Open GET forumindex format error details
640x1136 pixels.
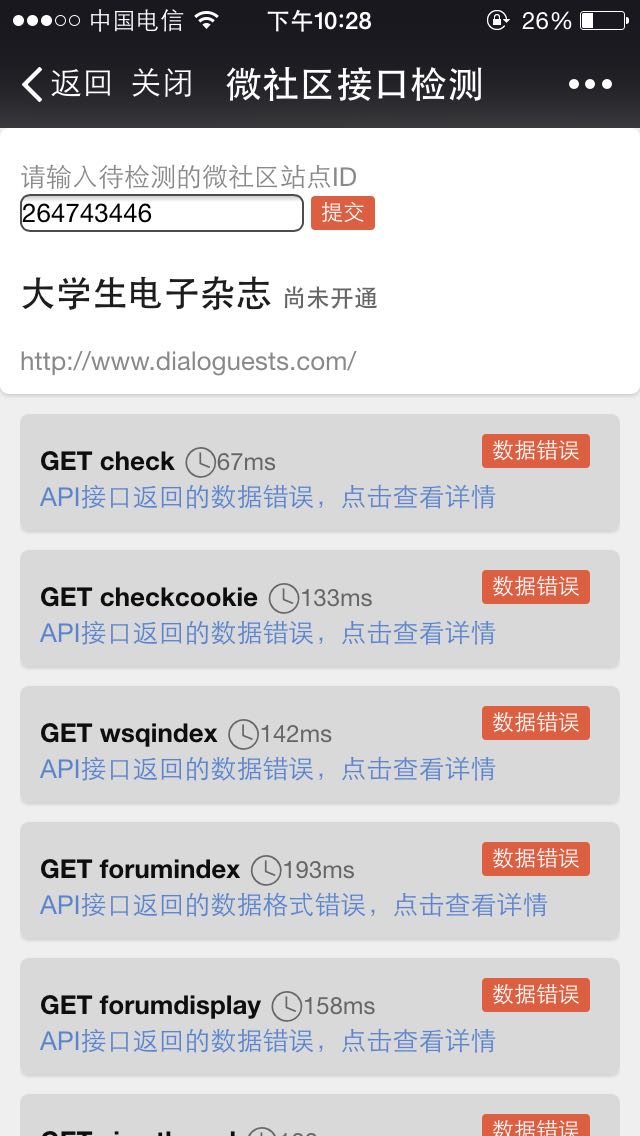[x=293, y=905]
